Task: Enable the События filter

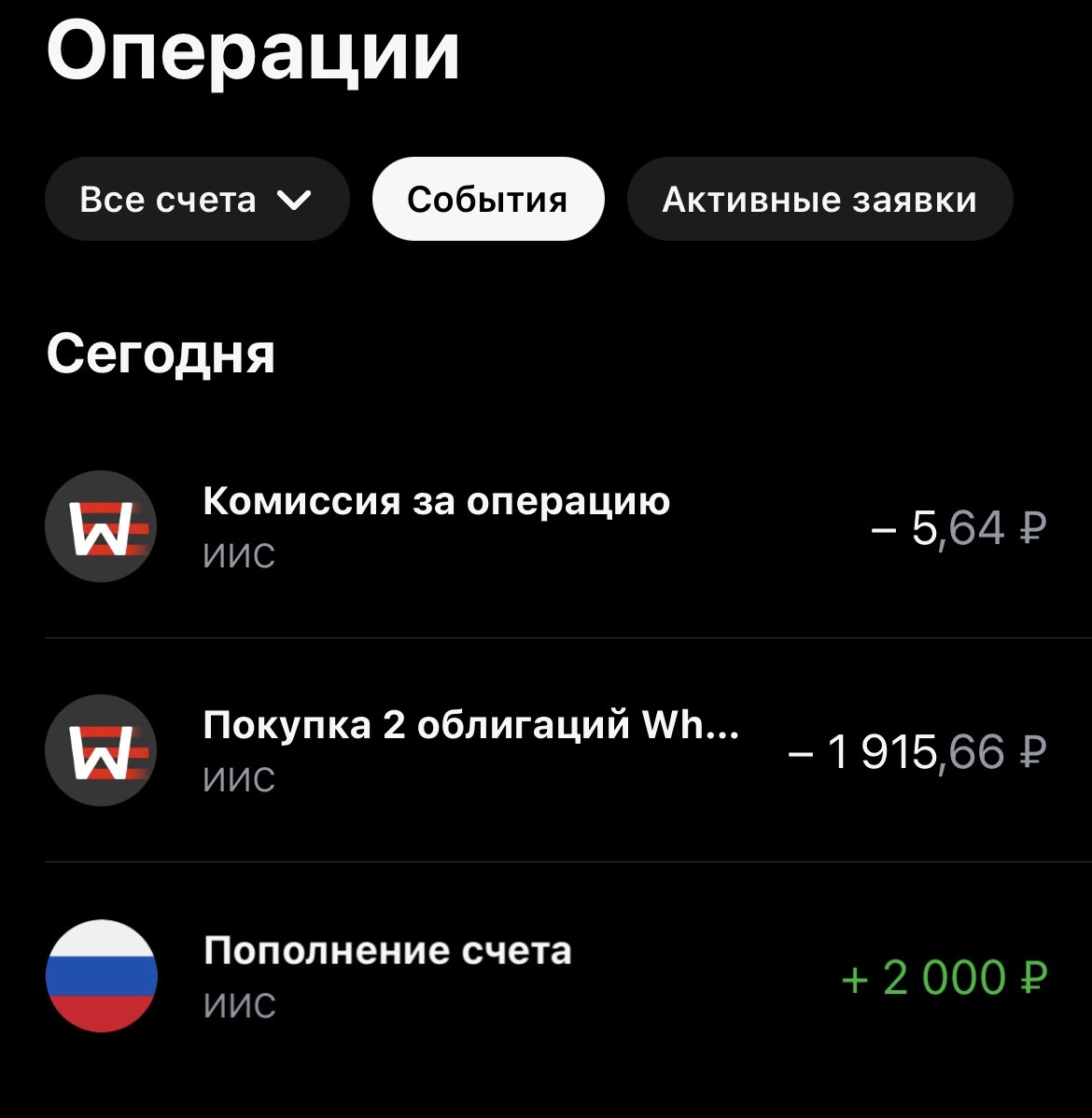Action: coord(487,199)
